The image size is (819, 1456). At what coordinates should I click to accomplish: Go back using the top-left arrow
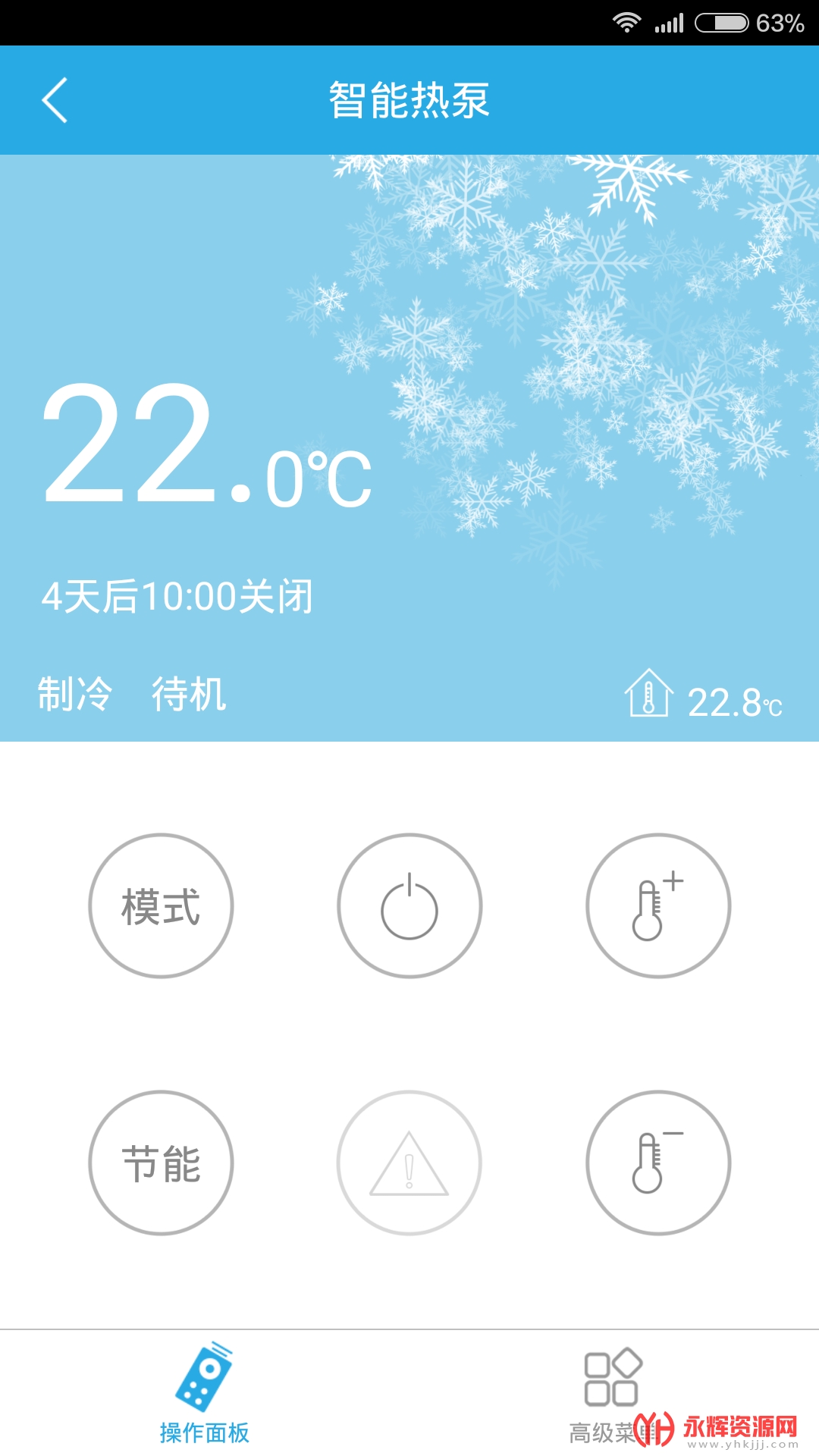[x=55, y=100]
